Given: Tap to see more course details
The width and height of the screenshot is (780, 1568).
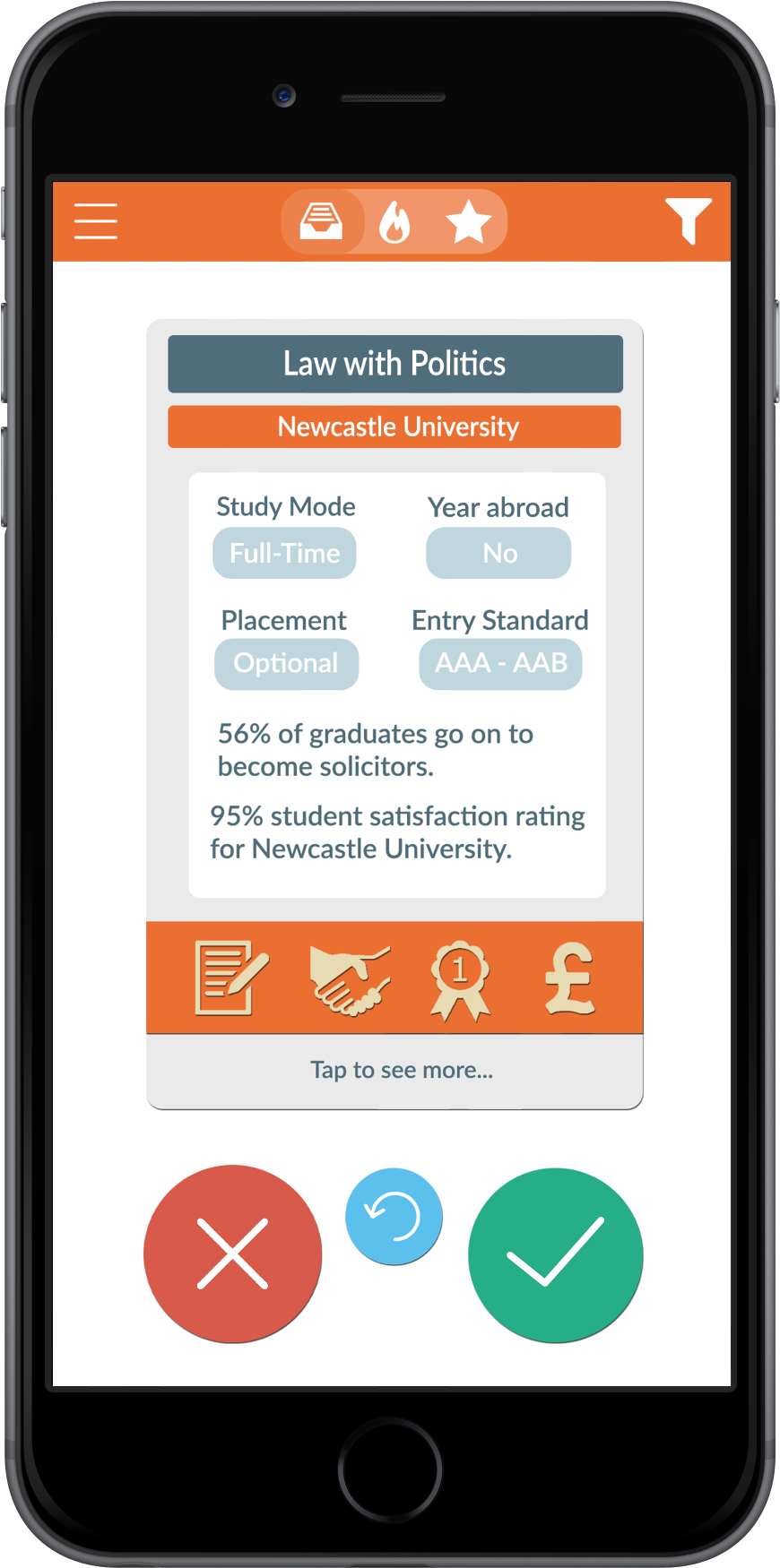Looking at the screenshot, I should pyautogui.click(x=401, y=1070).
